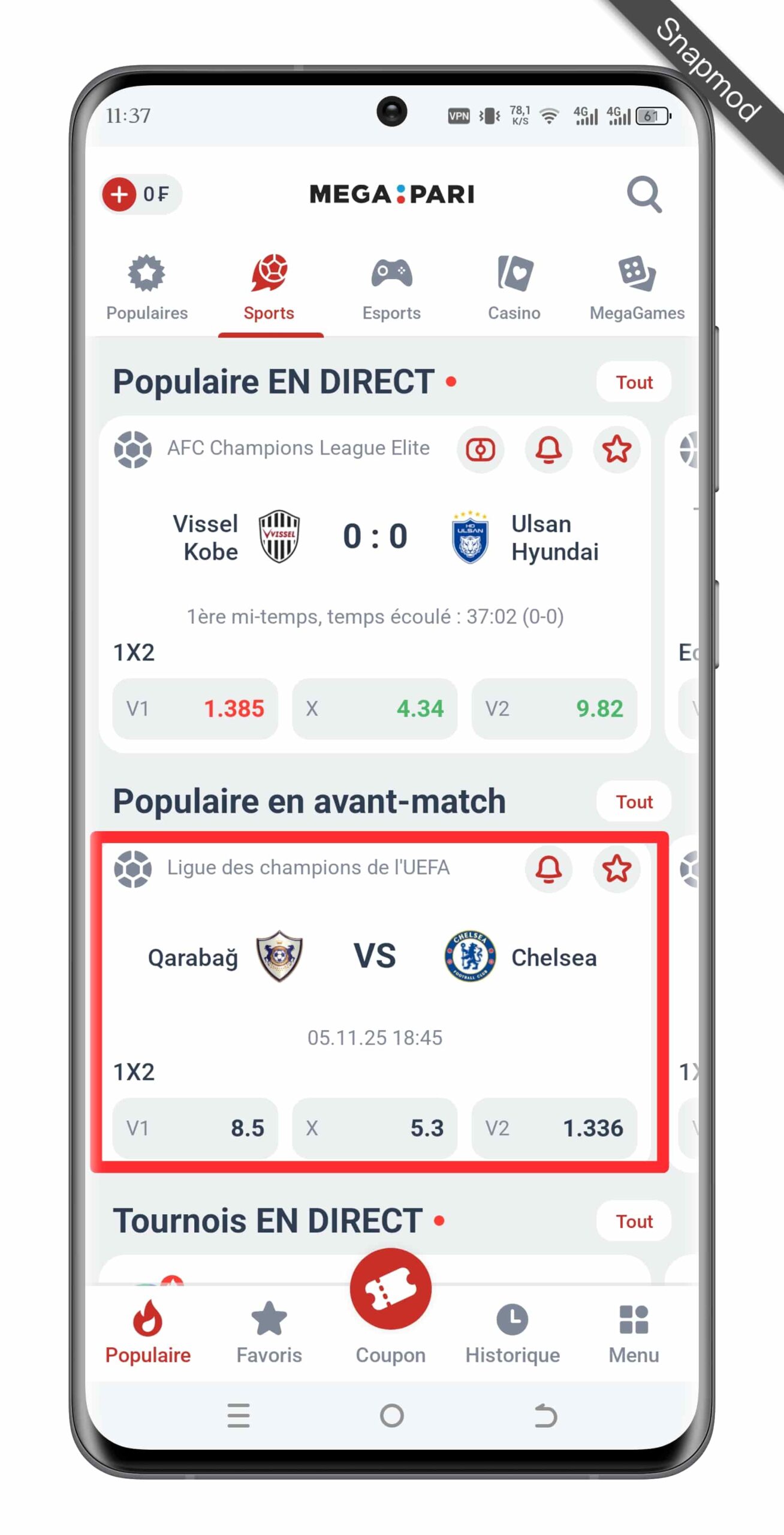Enable notifications for Qarabağ vs Chelsea
The width and height of the screenshot is (784, 1535).
click(x=548, y=869)
